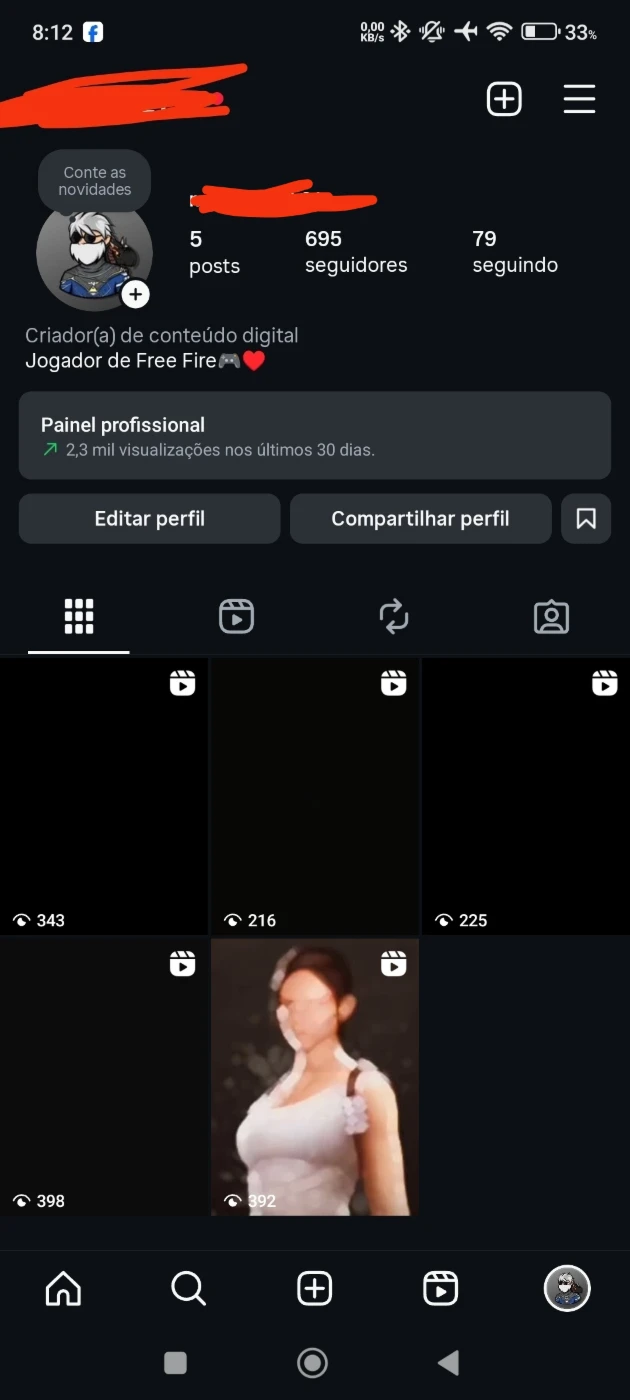Image resolution: width=630 pixels, height=1400 pixels.
Task: Go to the home feed tab
Action: pyautogui.click(x=63, y=1289)
